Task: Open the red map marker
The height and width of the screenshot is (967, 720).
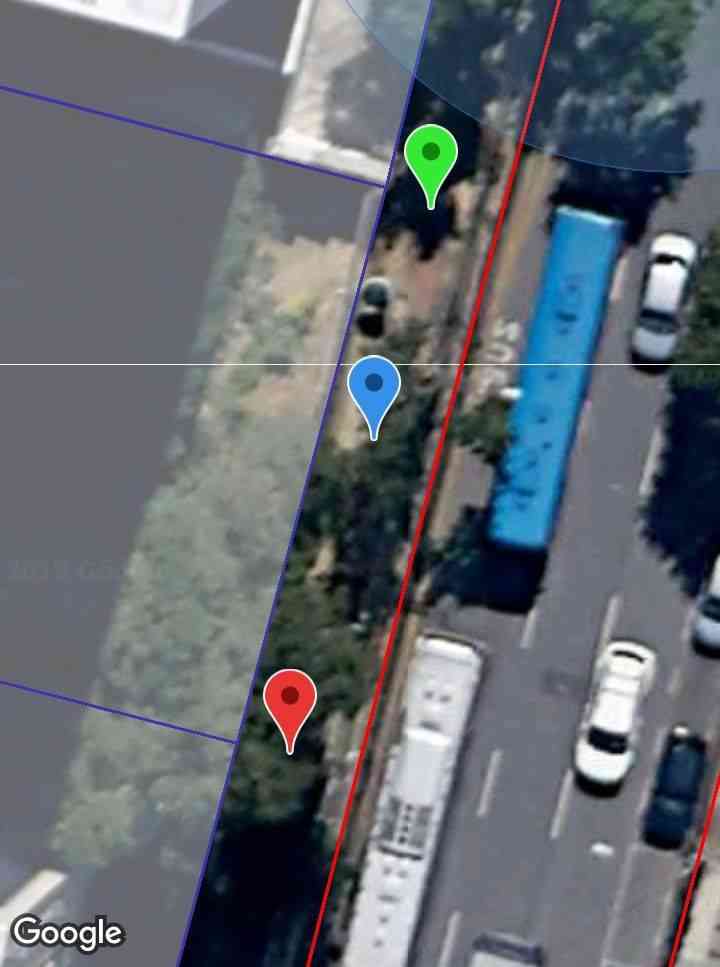Action: tap(290, 700)
